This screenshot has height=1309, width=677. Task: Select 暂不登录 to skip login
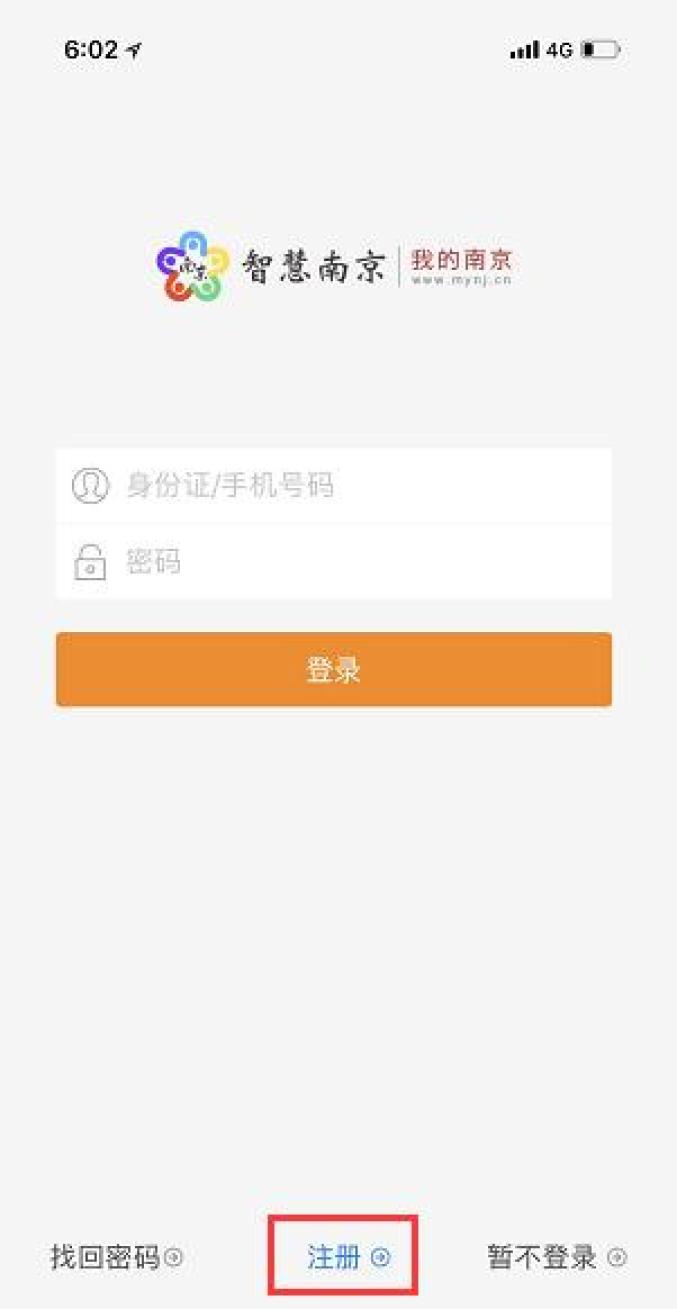coord(556,1257)
